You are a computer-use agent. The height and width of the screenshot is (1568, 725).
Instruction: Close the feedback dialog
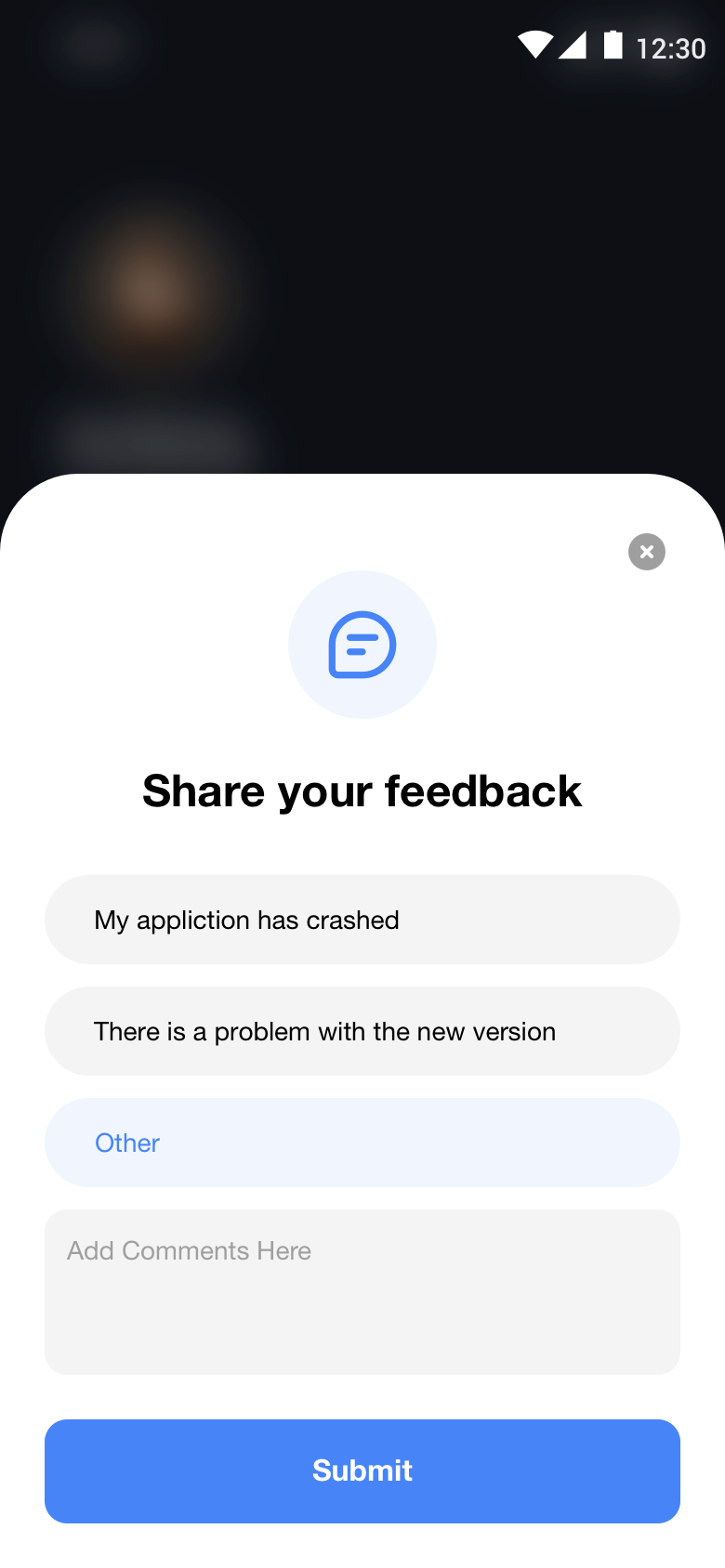[646, 552]
